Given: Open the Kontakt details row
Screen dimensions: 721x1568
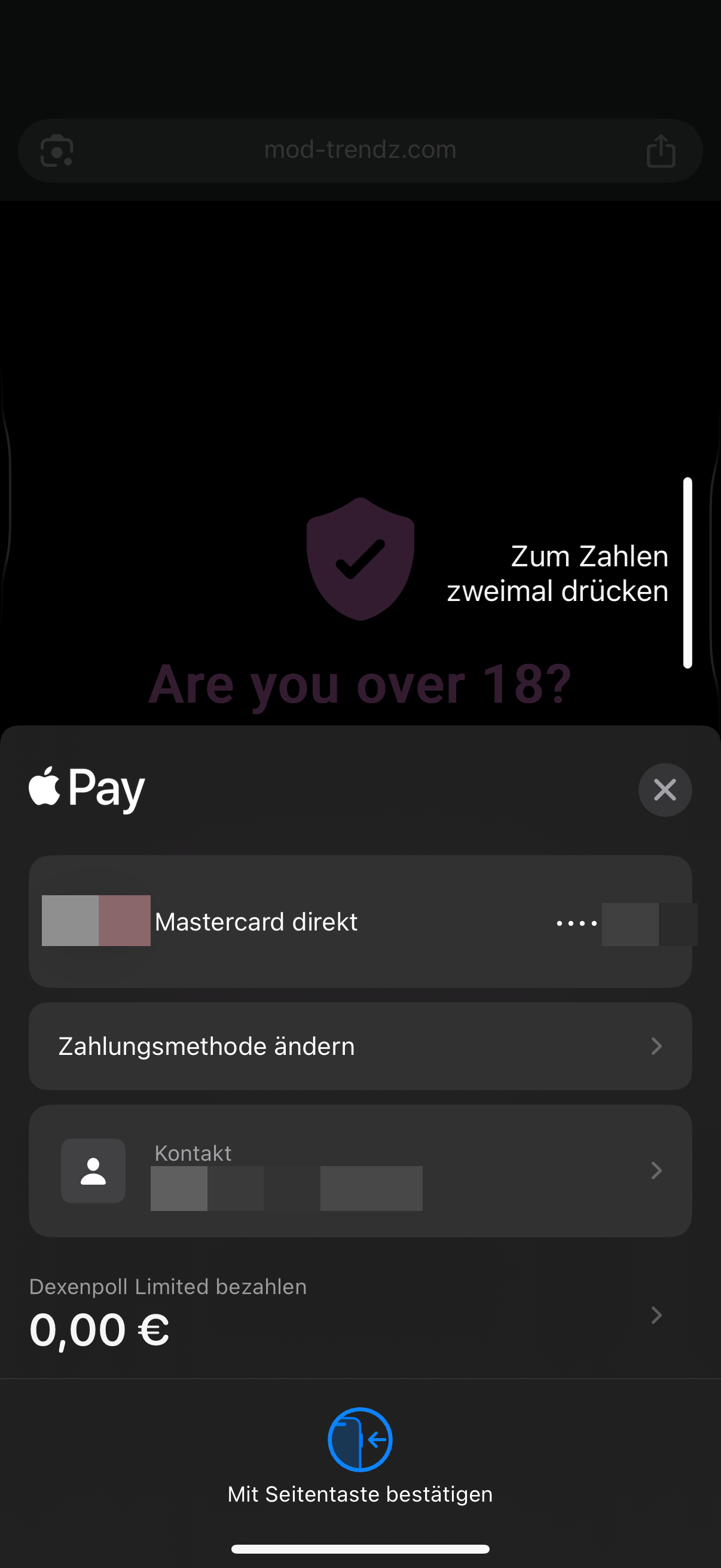Looking at the screenshot, I should (x=359, y=1170).
